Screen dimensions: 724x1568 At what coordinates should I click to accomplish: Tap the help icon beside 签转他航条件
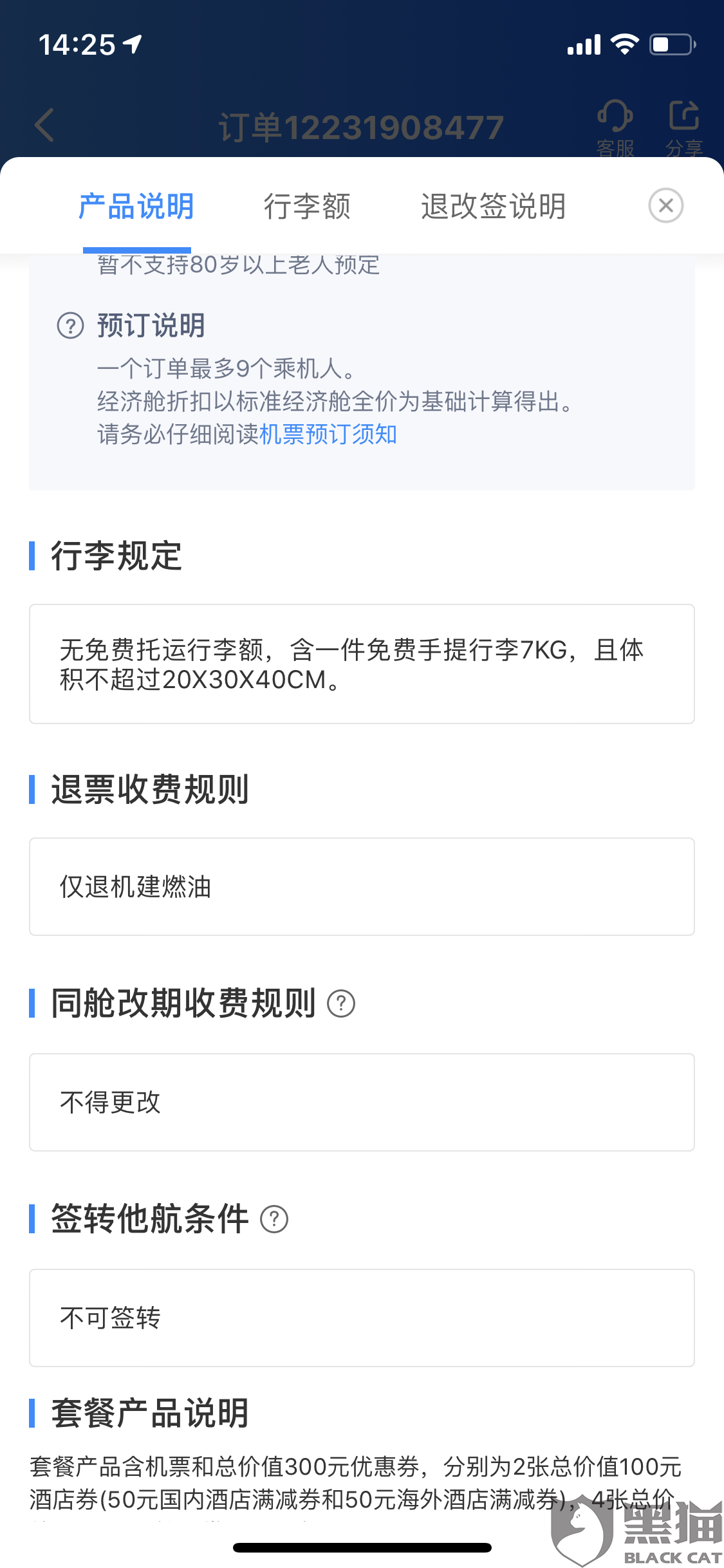(274, 1219)
